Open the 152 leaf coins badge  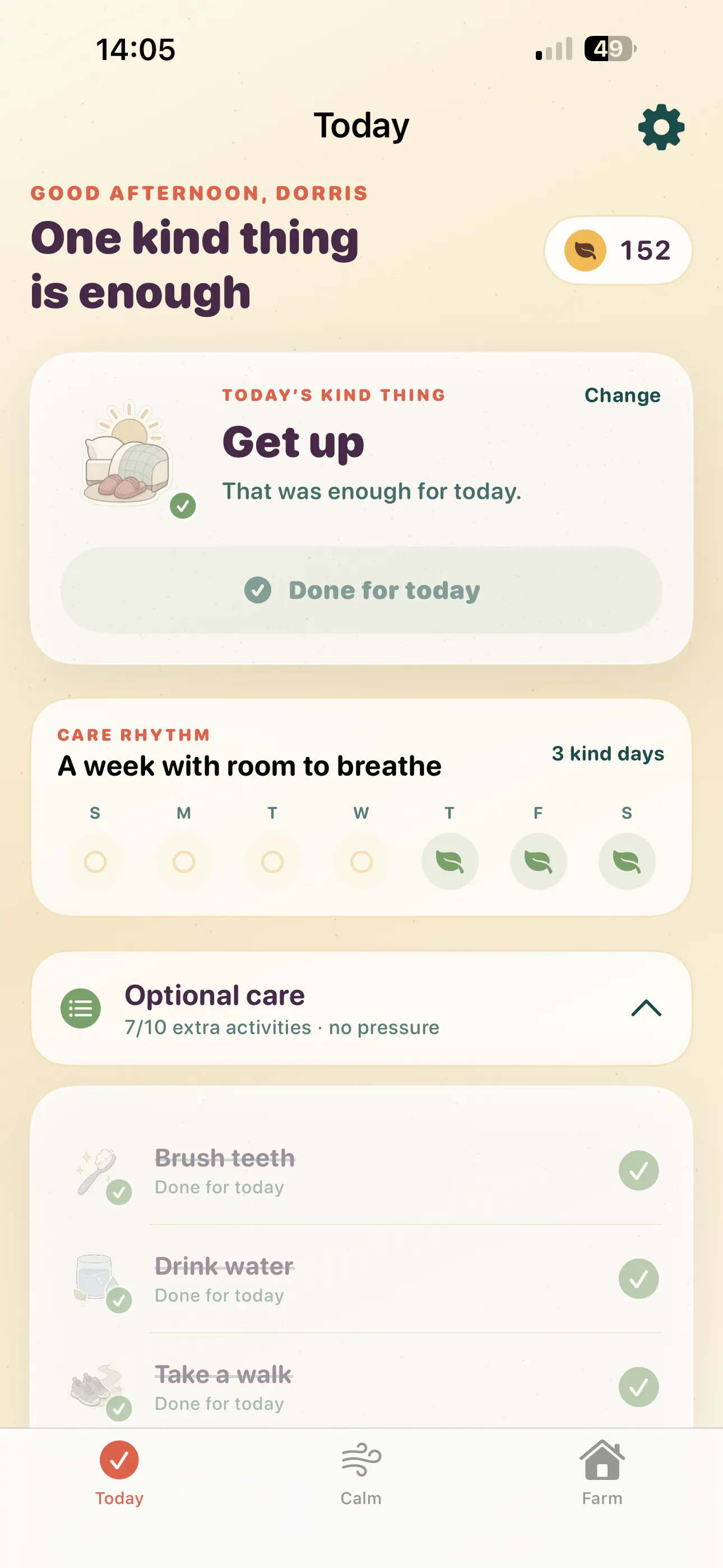point(618,250)
